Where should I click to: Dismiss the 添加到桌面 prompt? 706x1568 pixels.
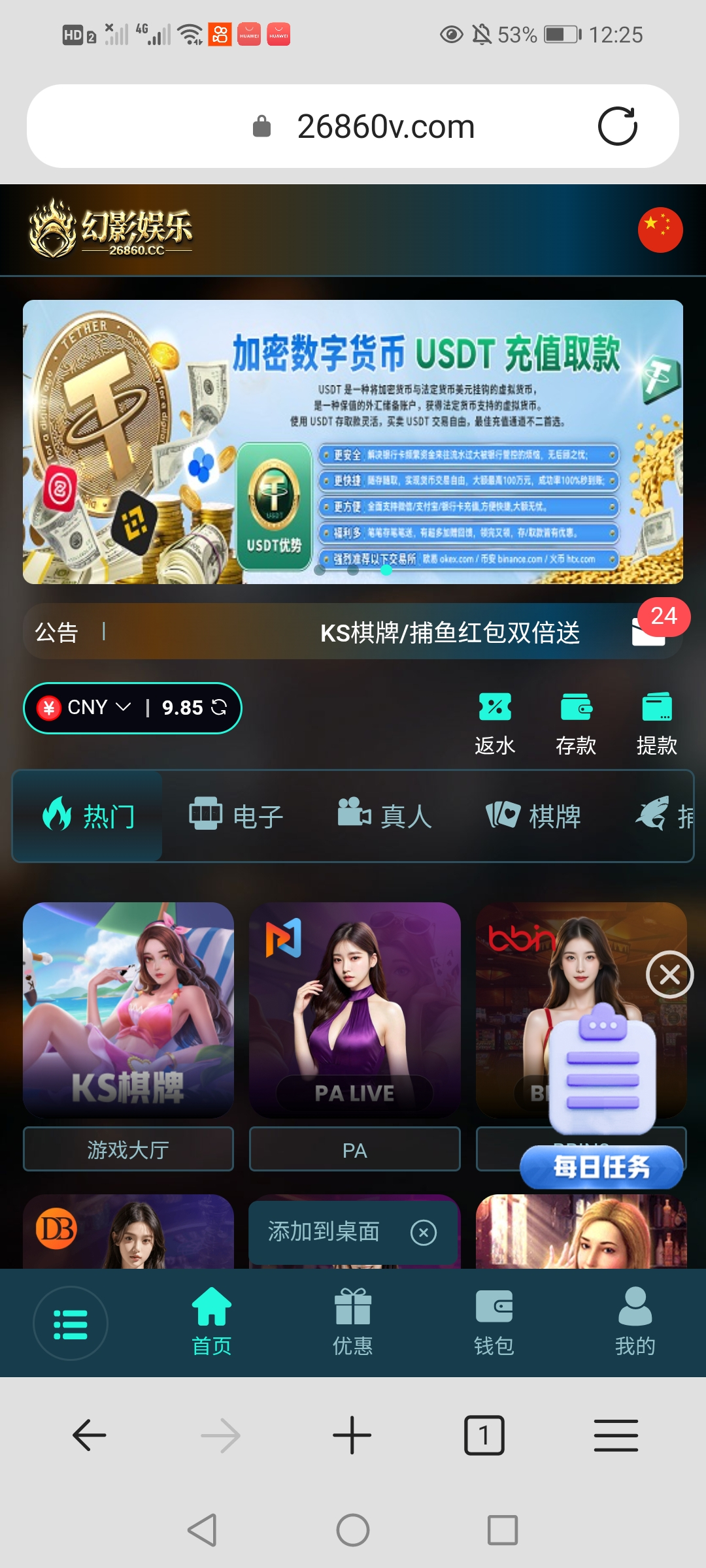(x=423, y=1233)
